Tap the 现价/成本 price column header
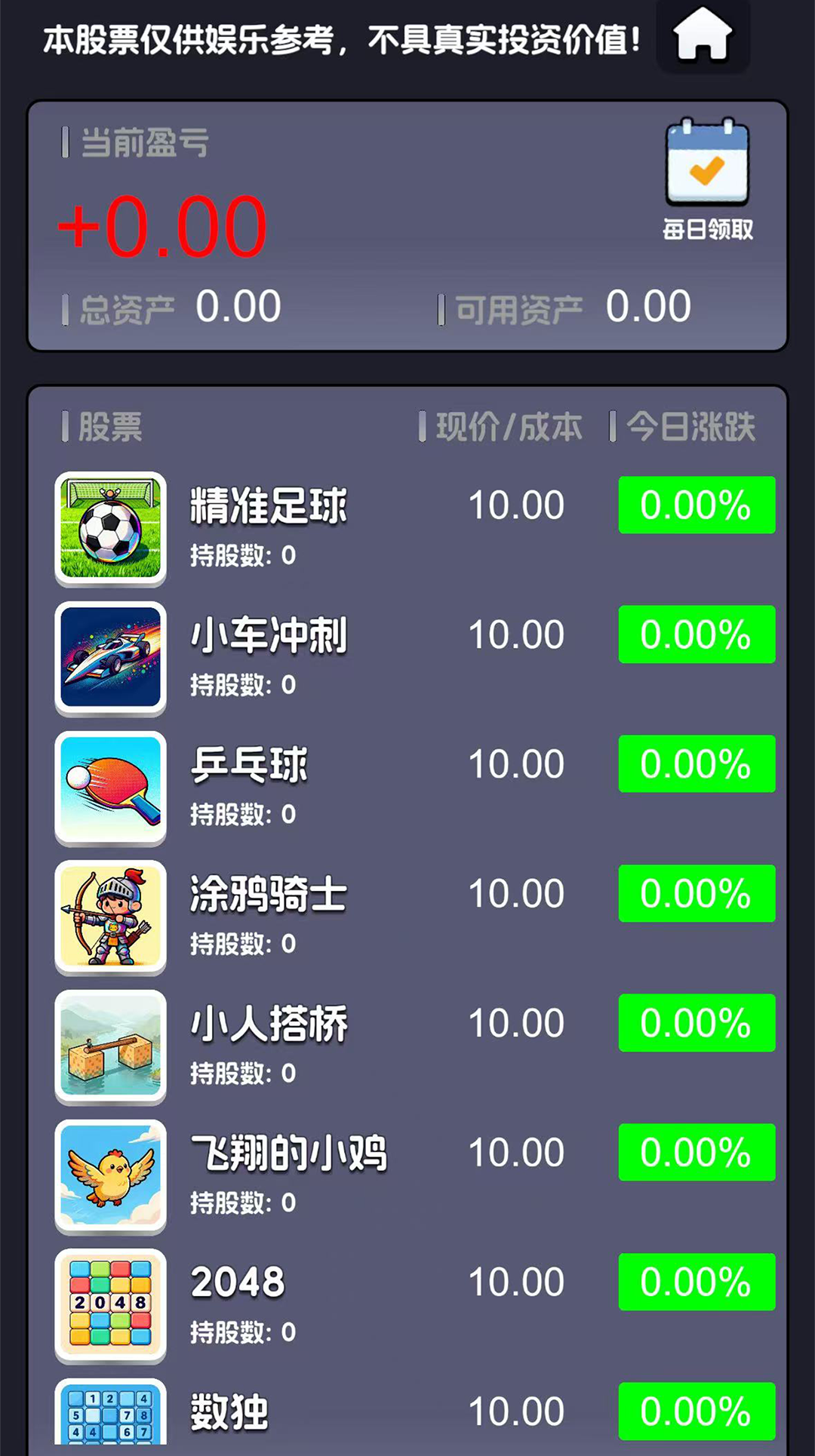Screen dimensions: 815x1456 pos(506,426)
